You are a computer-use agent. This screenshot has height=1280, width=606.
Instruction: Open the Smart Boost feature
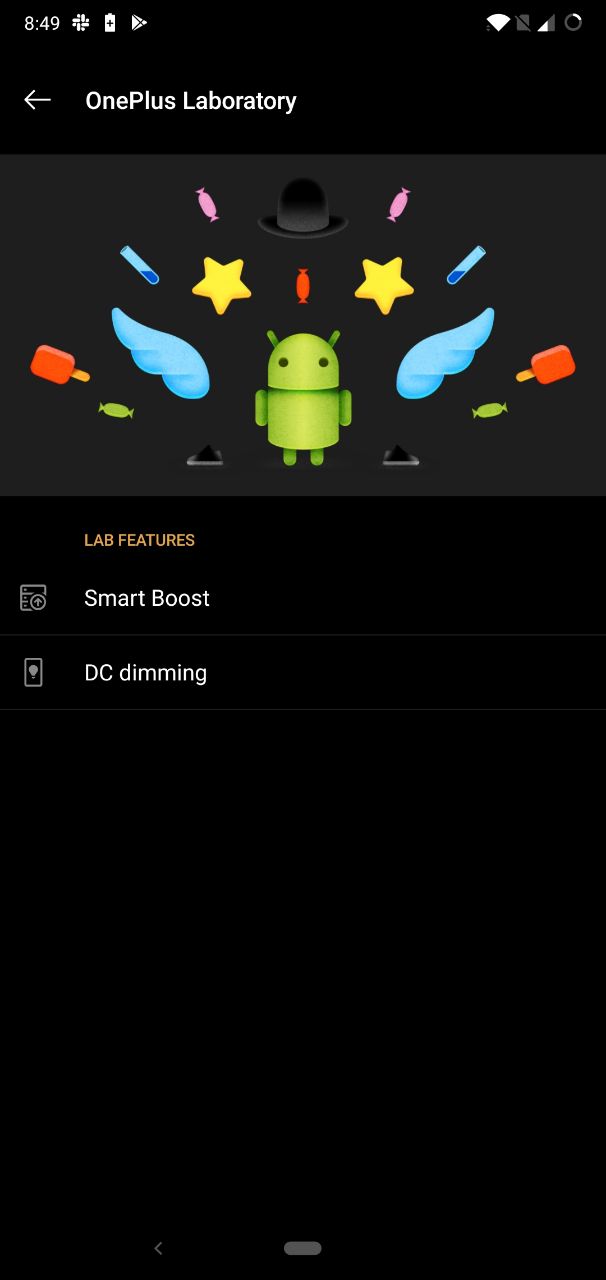(x=147, y=598)
